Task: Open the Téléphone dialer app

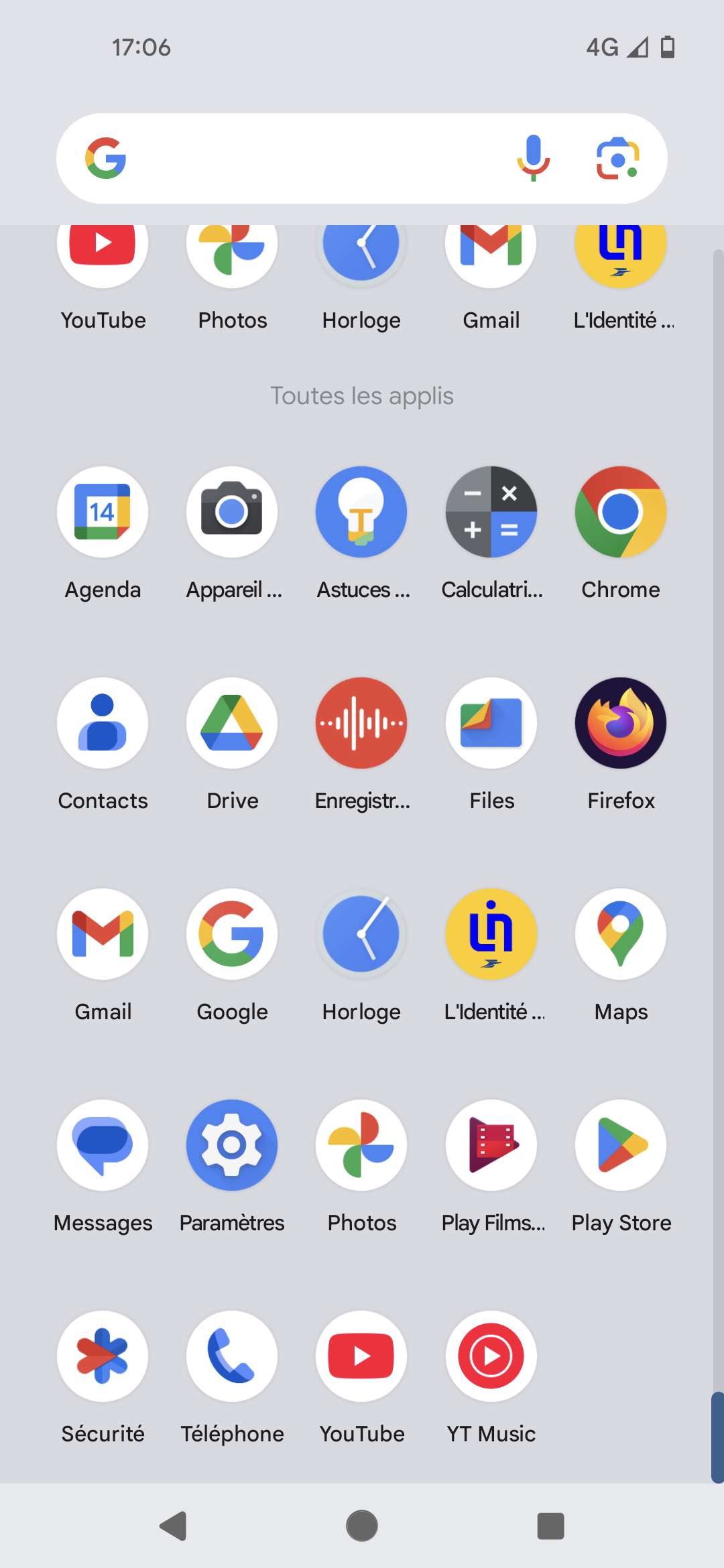Action: [232, 1357]
